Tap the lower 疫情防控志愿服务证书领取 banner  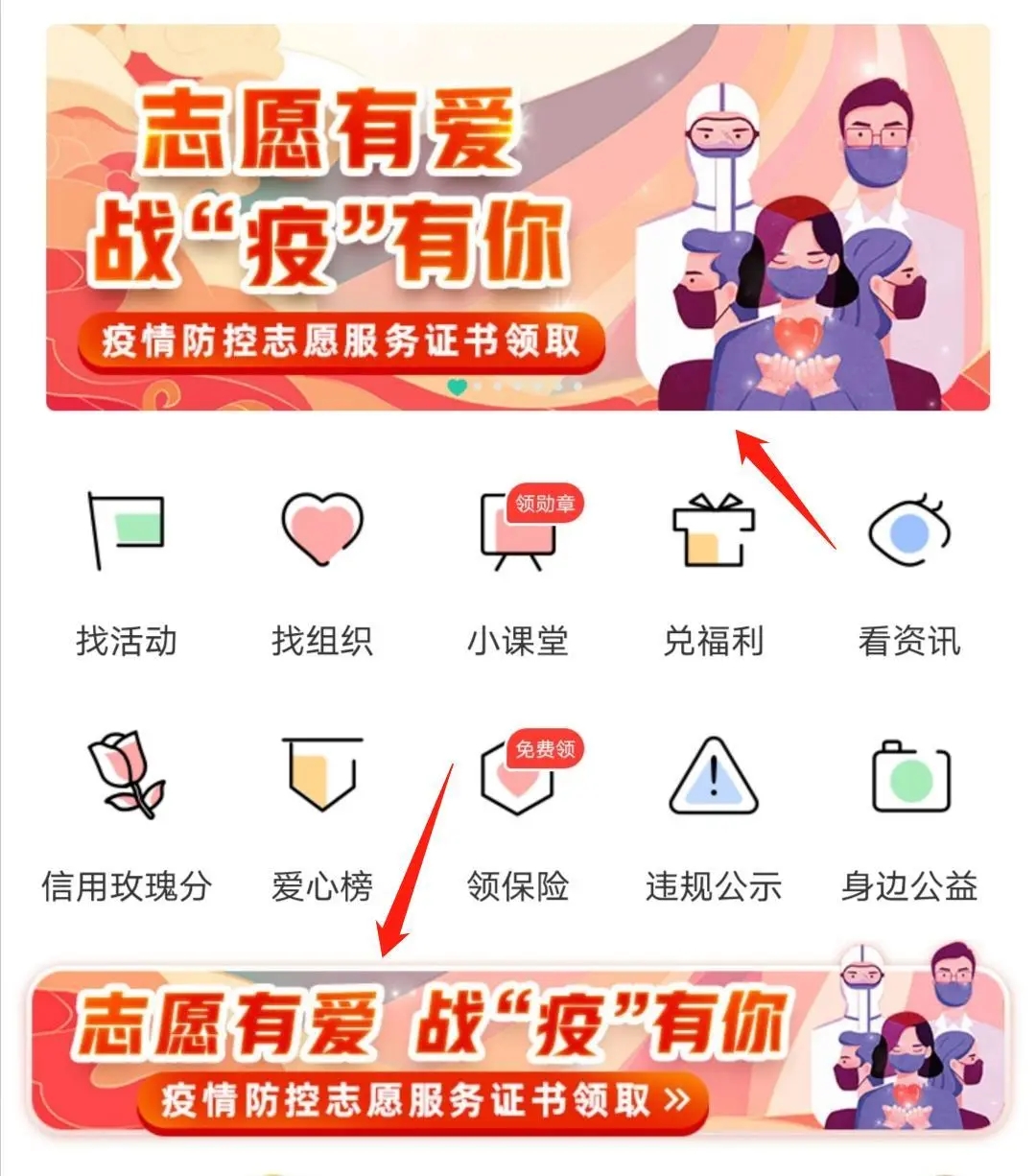pyautogui.click(x=518, y=1052)
